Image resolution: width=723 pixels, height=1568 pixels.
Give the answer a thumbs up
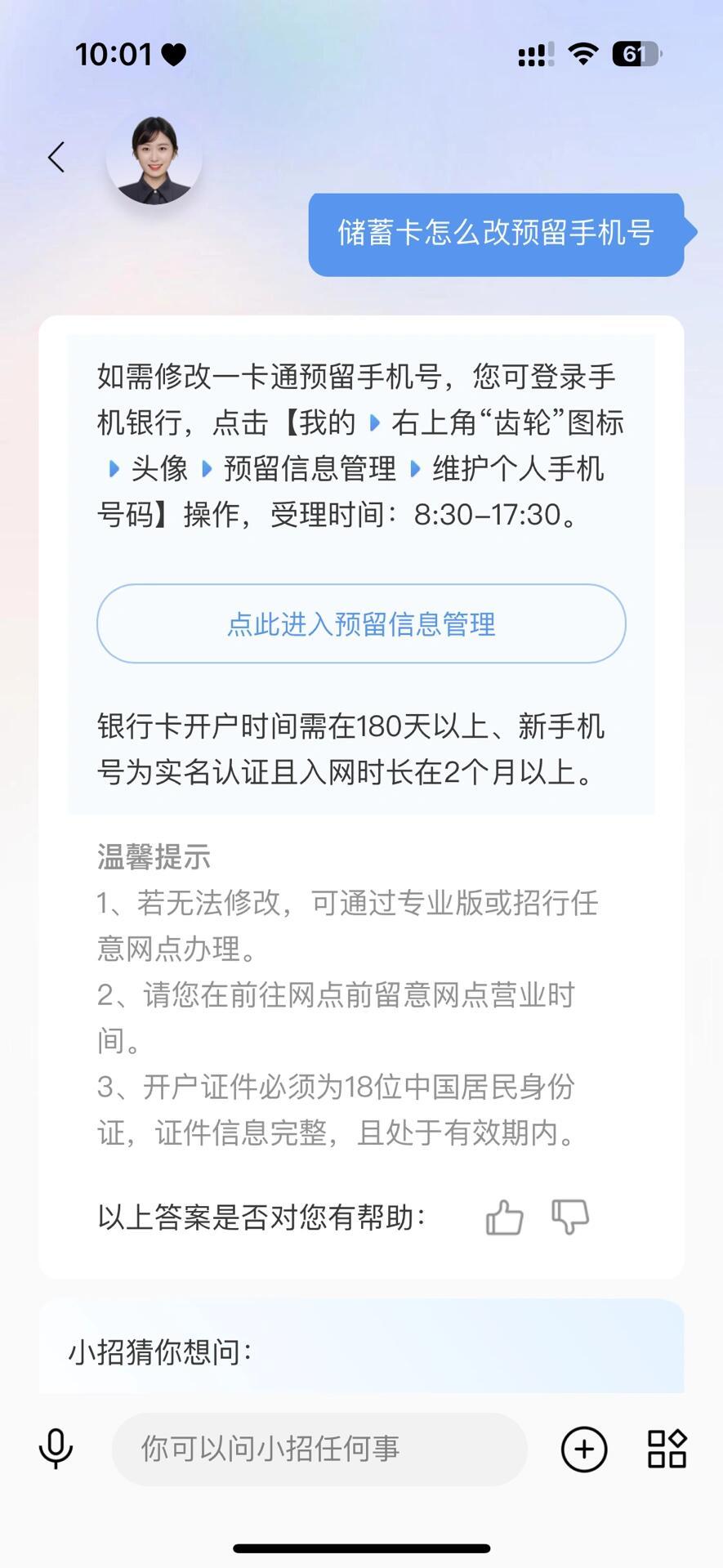[504, 1217]
